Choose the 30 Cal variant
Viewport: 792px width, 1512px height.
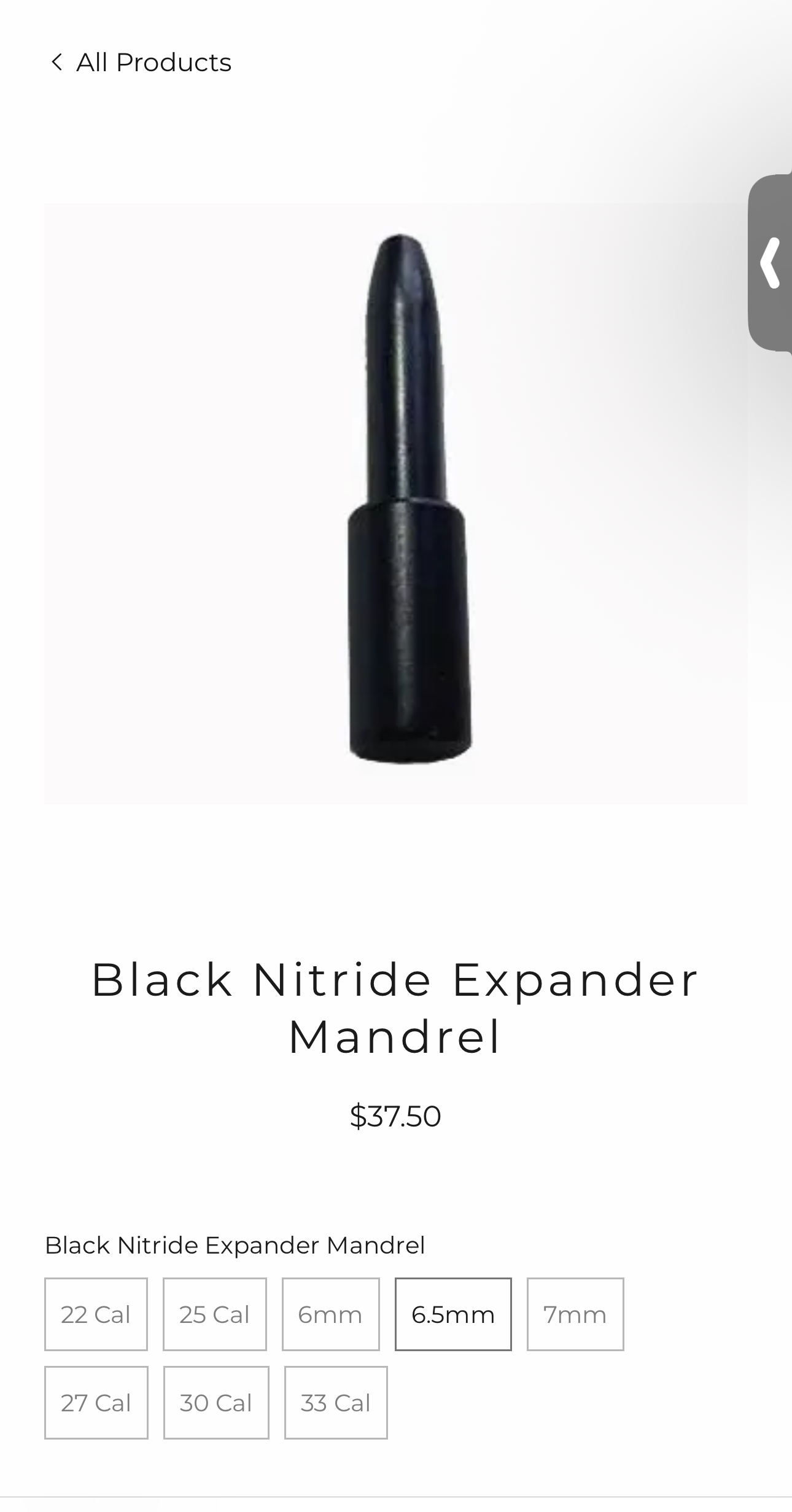215,1403
